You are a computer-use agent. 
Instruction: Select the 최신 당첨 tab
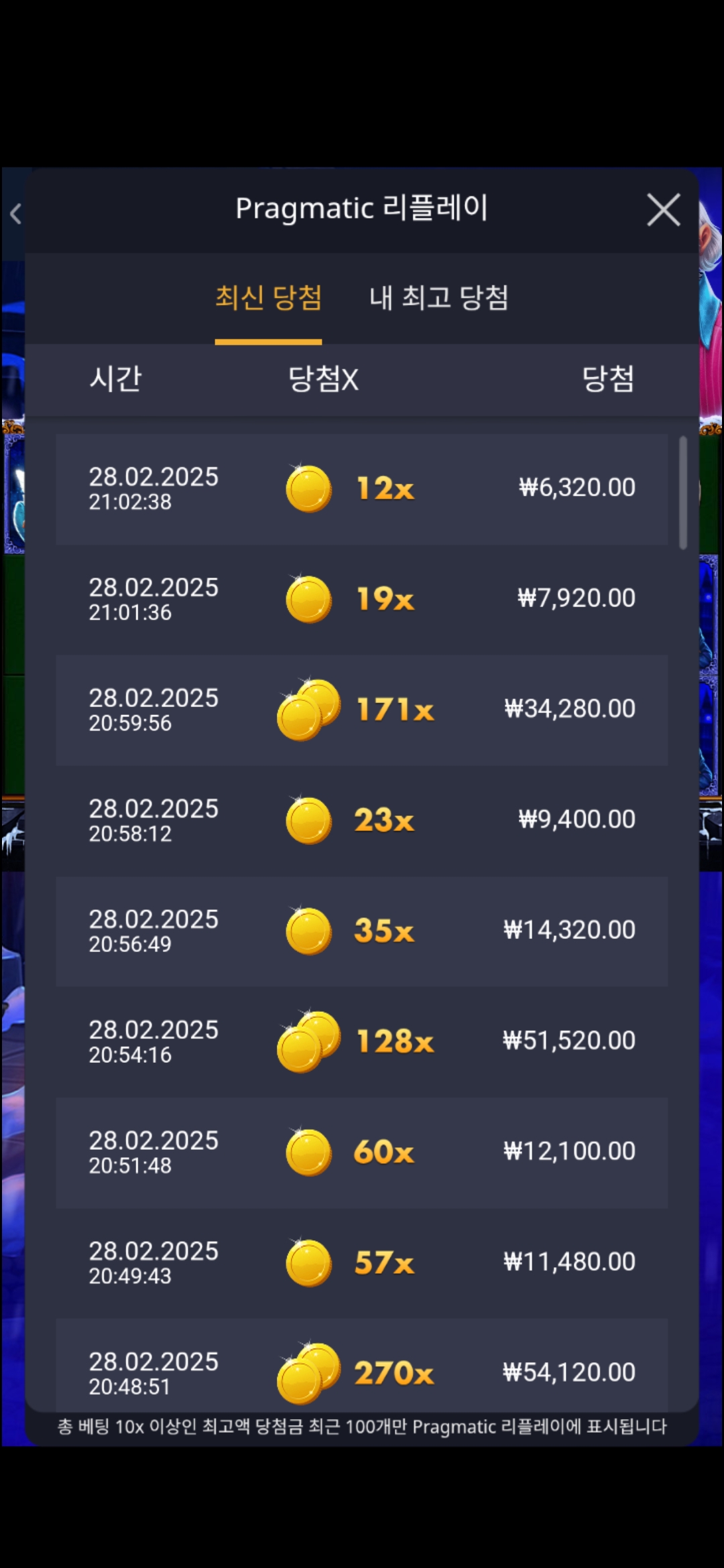pyautogui.click(x=268, y=298)
